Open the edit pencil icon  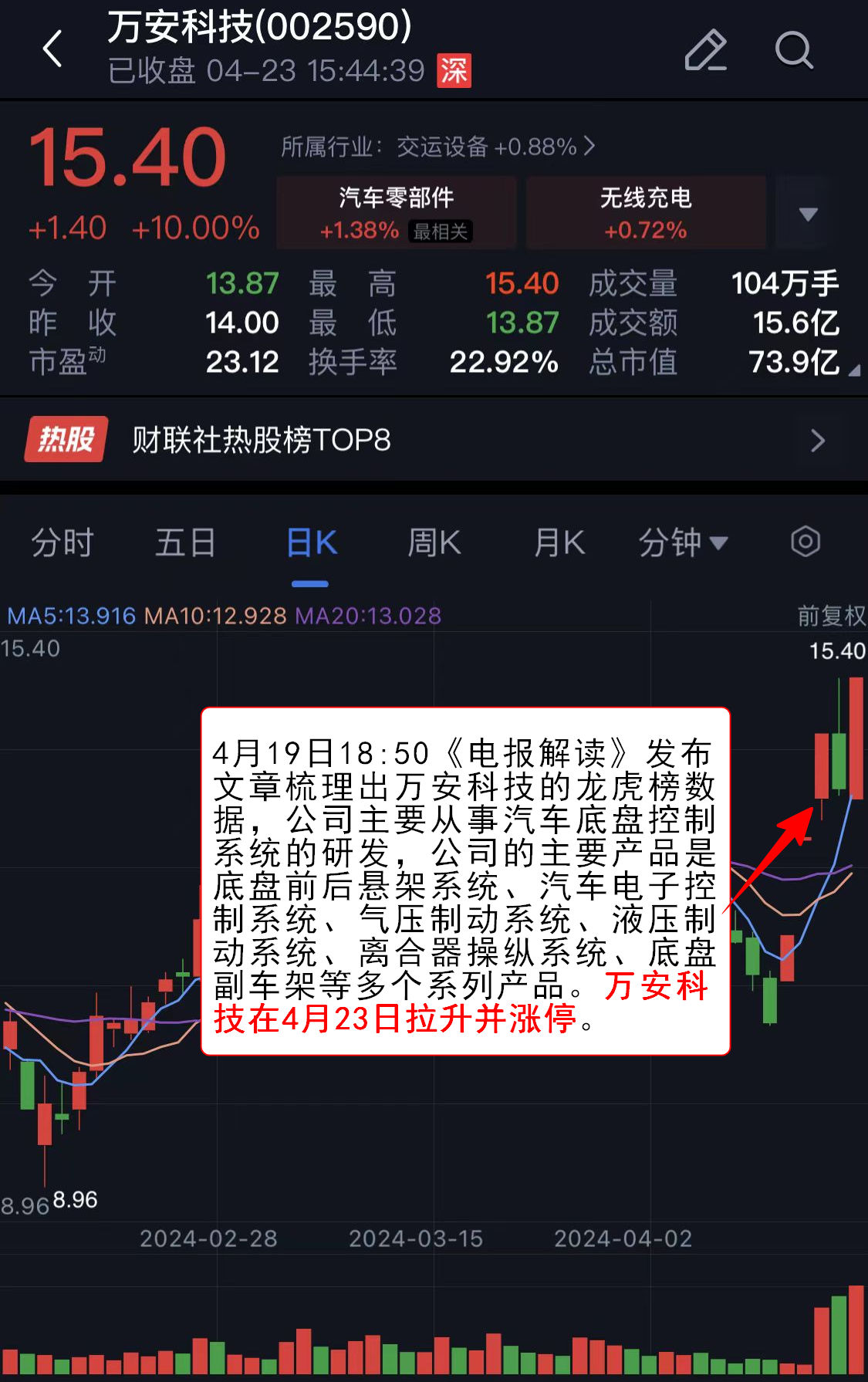[x=705, y=51]
